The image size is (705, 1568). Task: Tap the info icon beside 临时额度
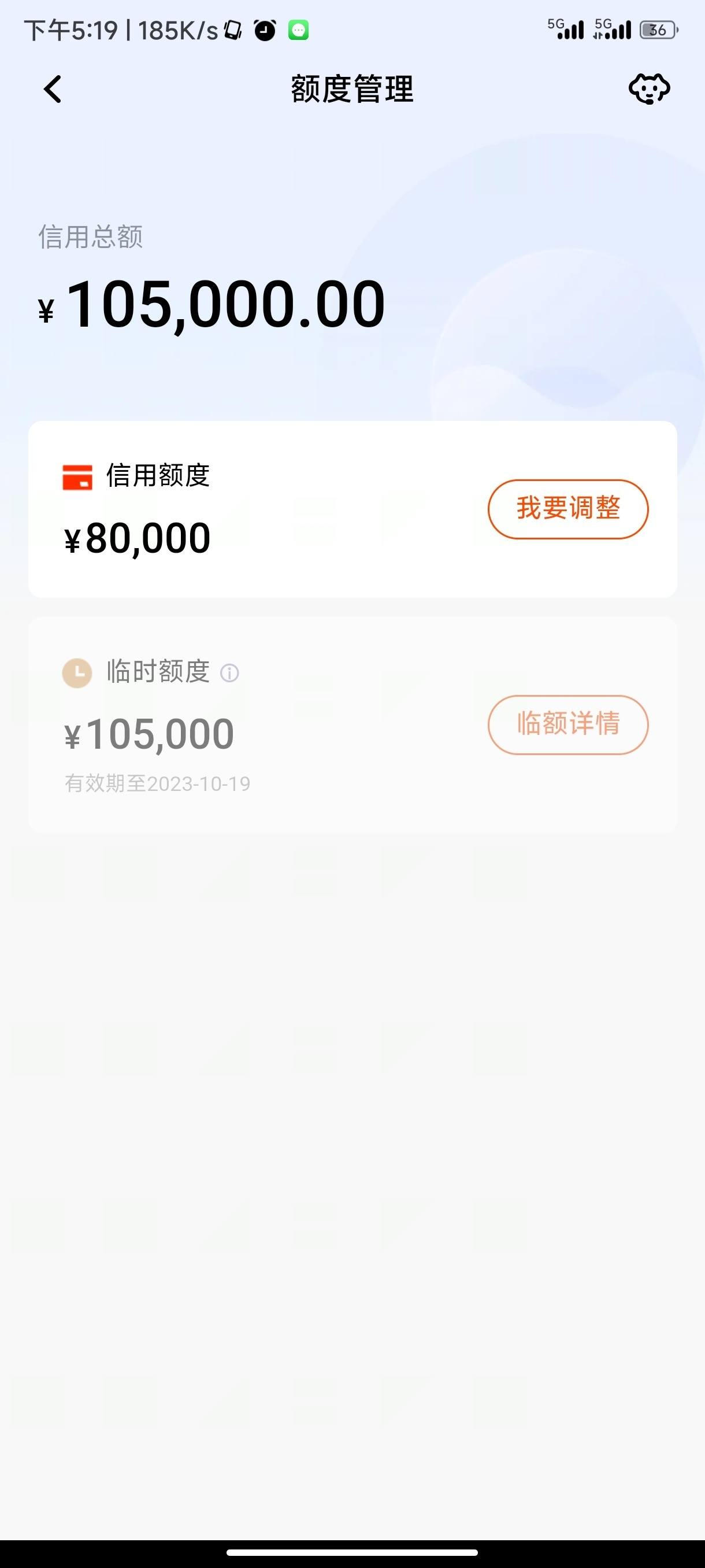click(x=229, y=673)
